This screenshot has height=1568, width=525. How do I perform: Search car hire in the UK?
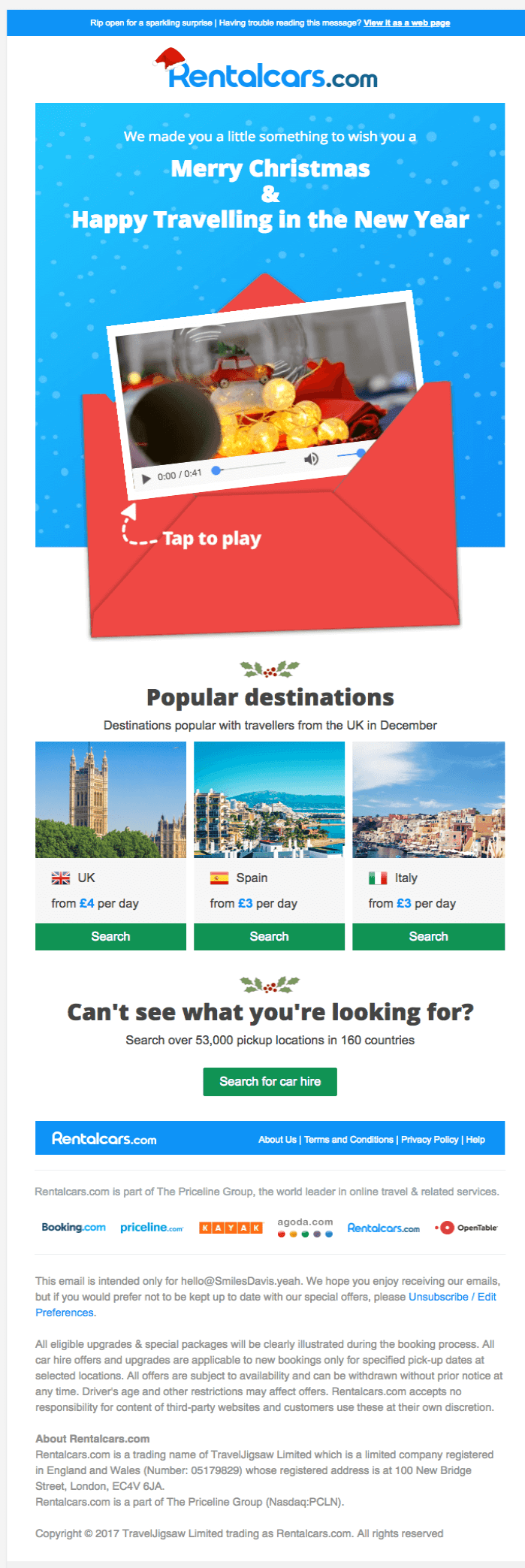click(x=110, y=936)
